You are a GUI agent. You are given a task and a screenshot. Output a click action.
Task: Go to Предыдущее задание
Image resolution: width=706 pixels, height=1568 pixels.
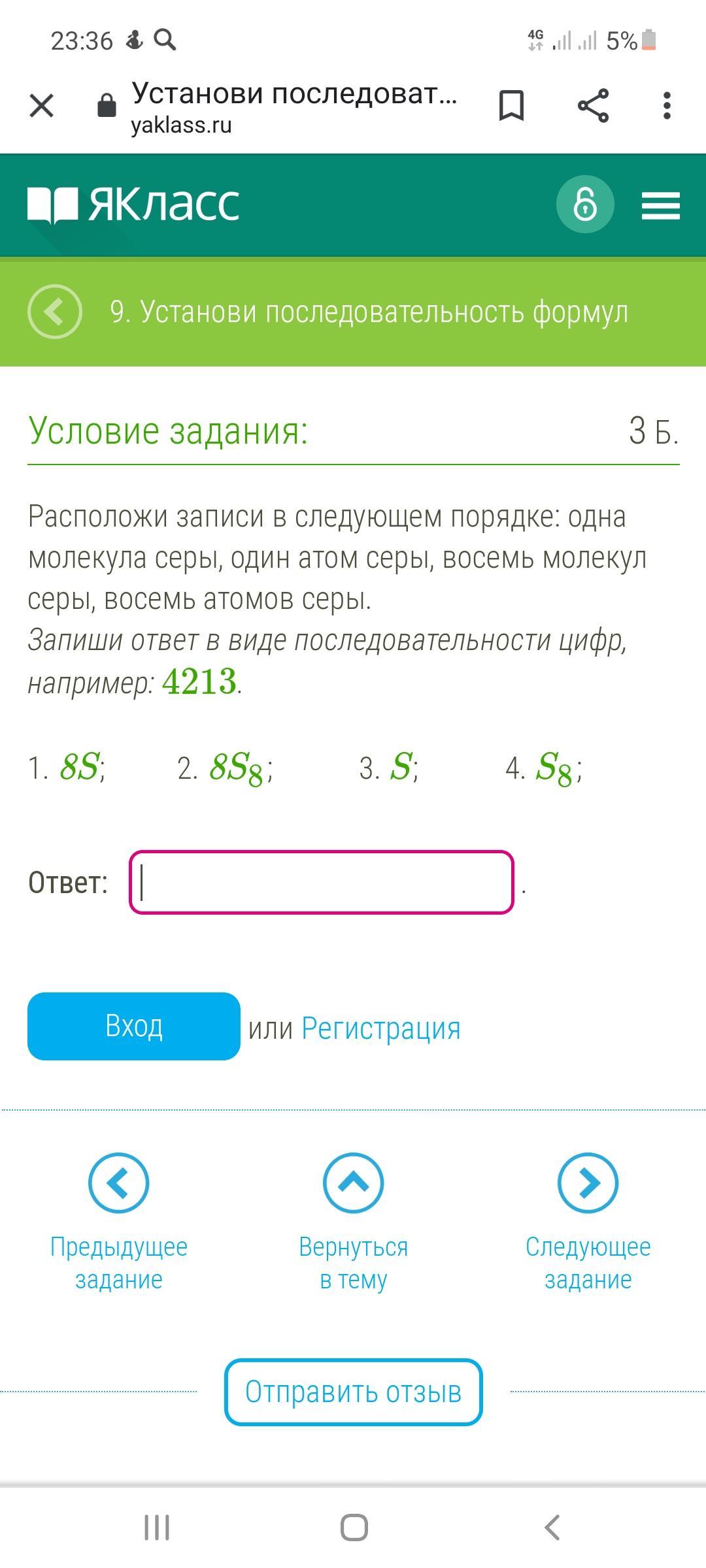119,1222
